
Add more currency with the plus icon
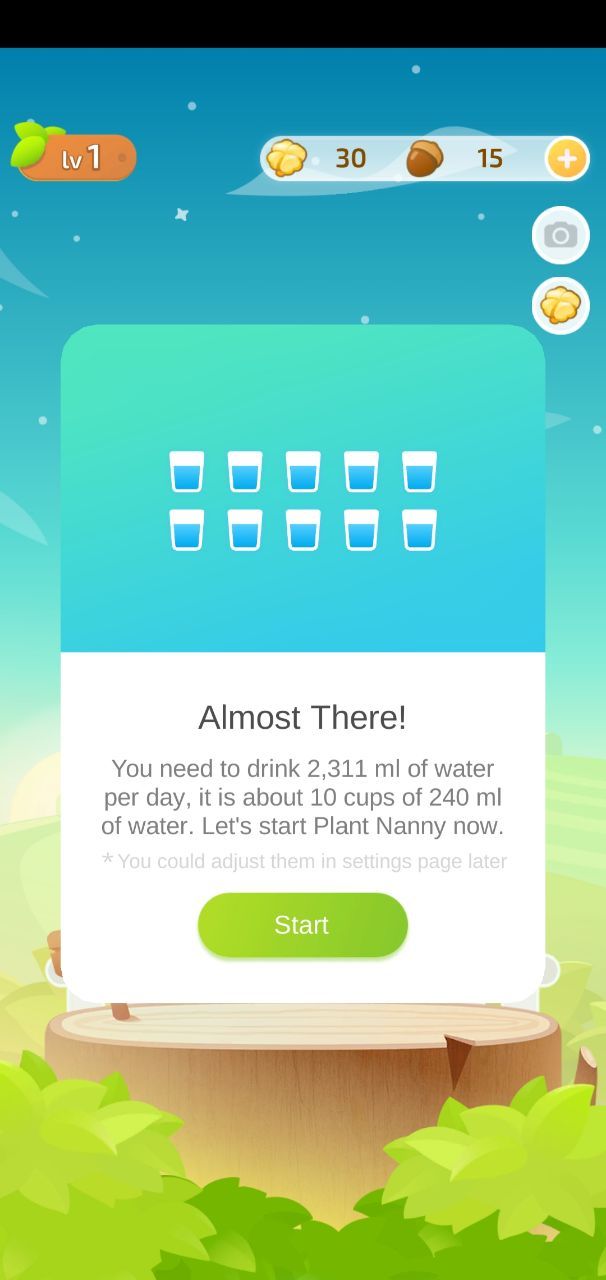tap(567, 158)
